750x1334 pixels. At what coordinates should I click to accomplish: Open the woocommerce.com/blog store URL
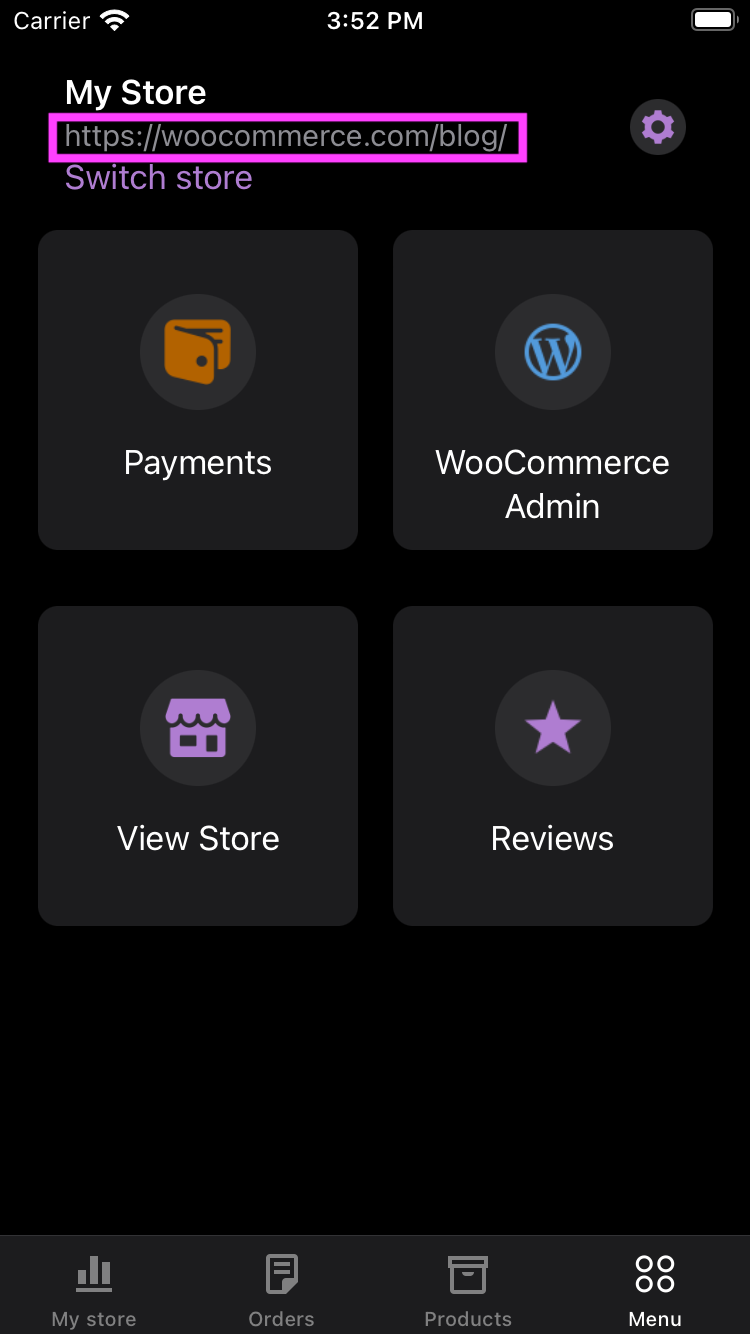pyautogui.click(x=286, y=136)
